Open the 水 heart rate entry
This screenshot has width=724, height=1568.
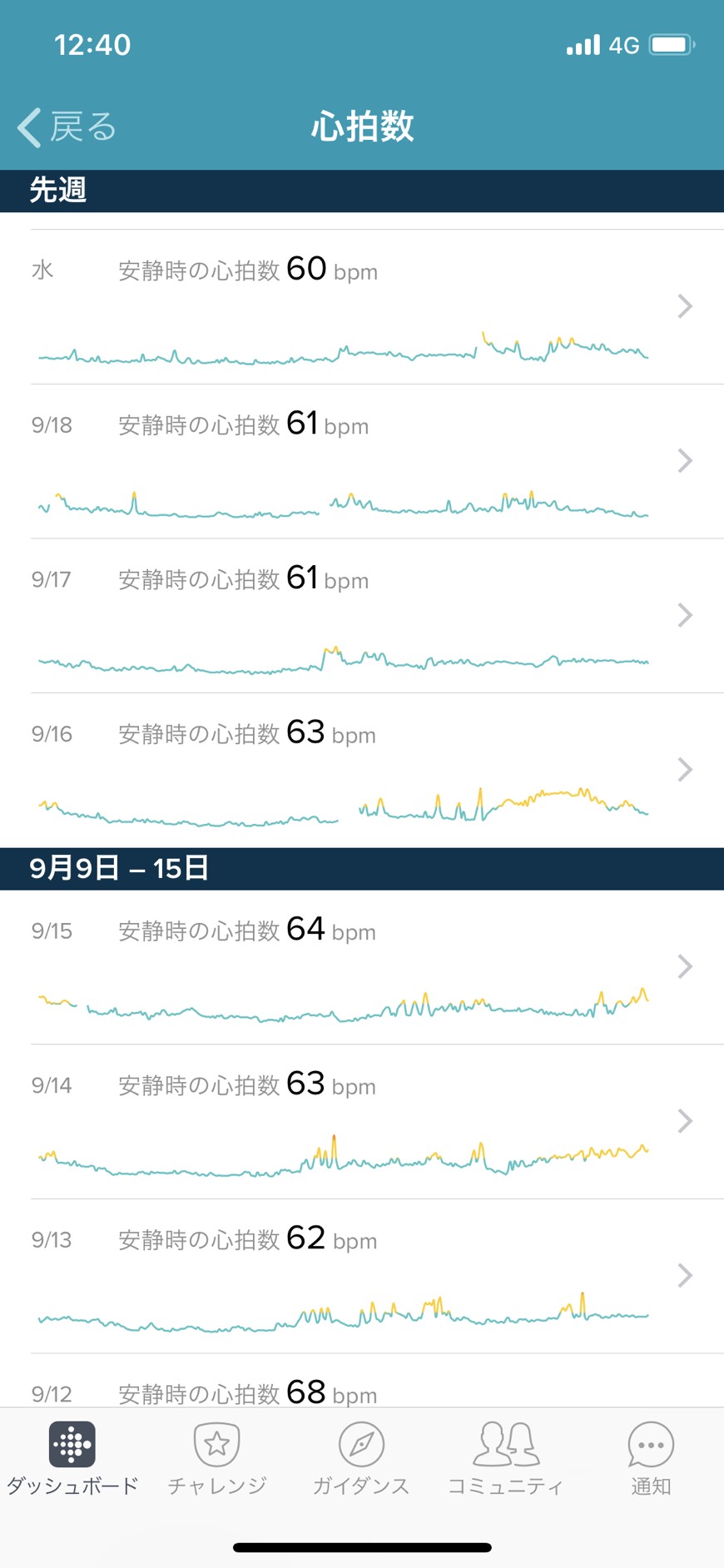pyautogui.click(x=362, y=307)
